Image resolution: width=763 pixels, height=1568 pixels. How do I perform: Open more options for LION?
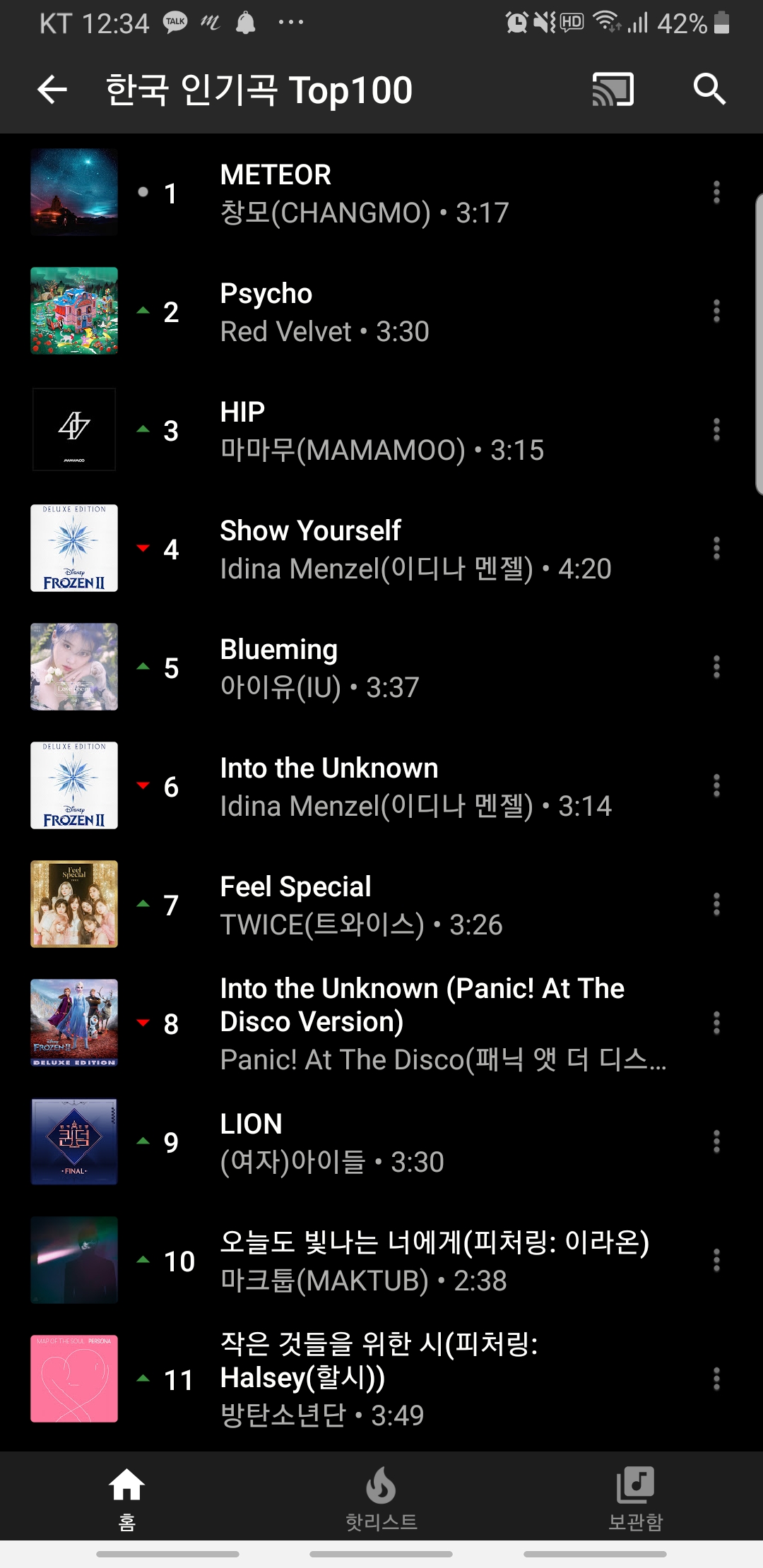tap(716, 1142)
